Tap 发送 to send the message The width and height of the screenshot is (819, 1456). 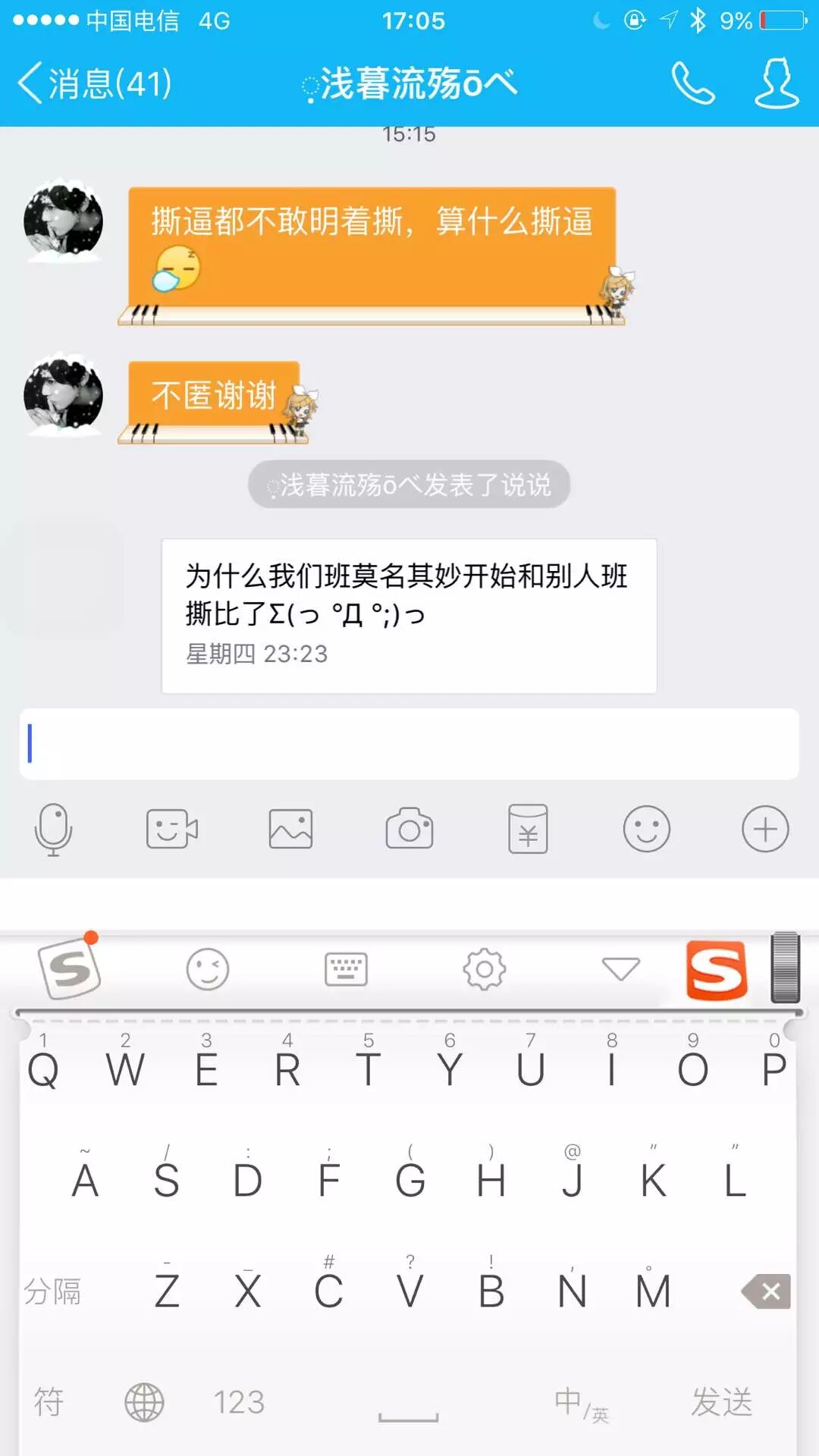point(721,1402)
